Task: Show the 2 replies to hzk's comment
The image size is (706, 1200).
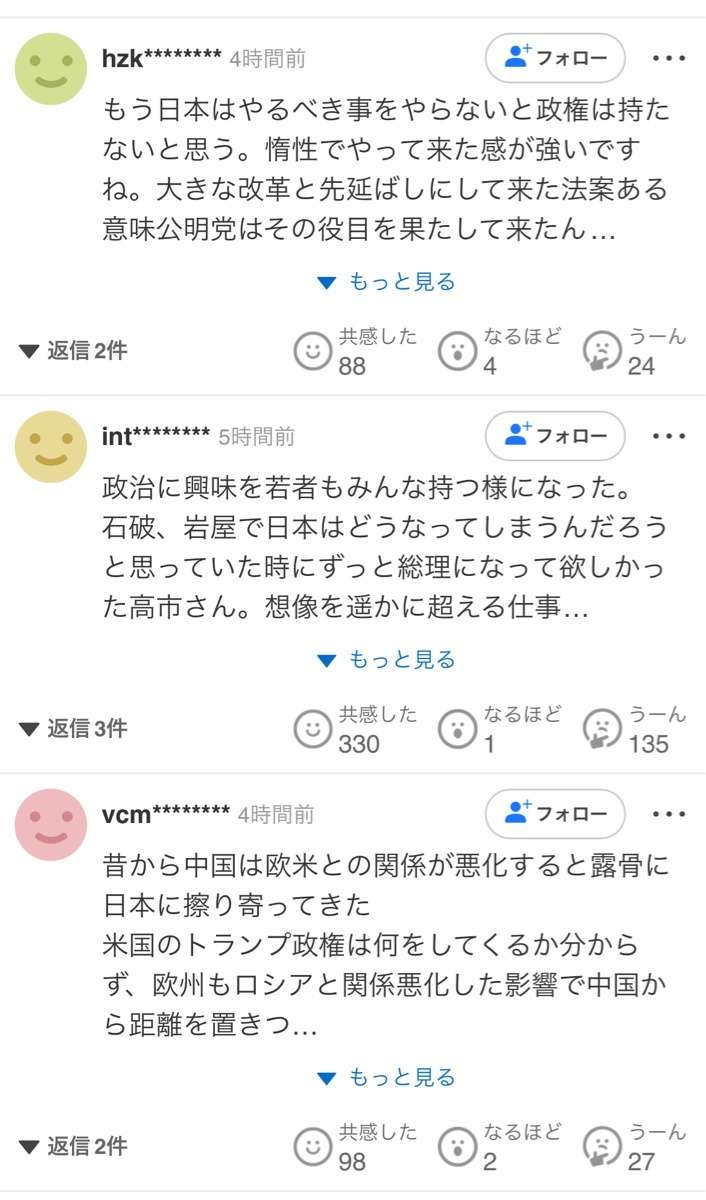Action: 74,351
